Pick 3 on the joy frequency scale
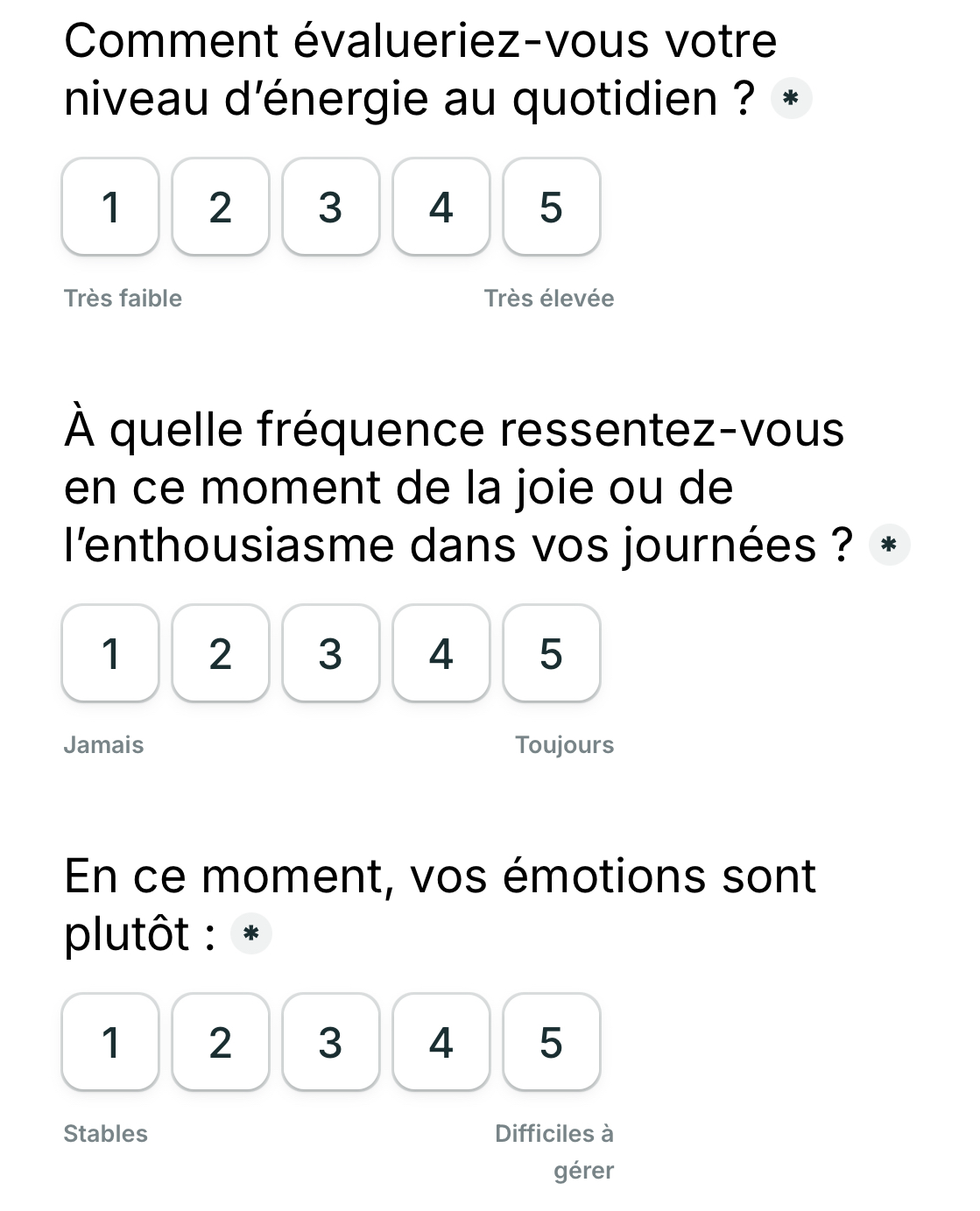The image size is (980, 1211). pyautogui.click(x=331, y=653)
